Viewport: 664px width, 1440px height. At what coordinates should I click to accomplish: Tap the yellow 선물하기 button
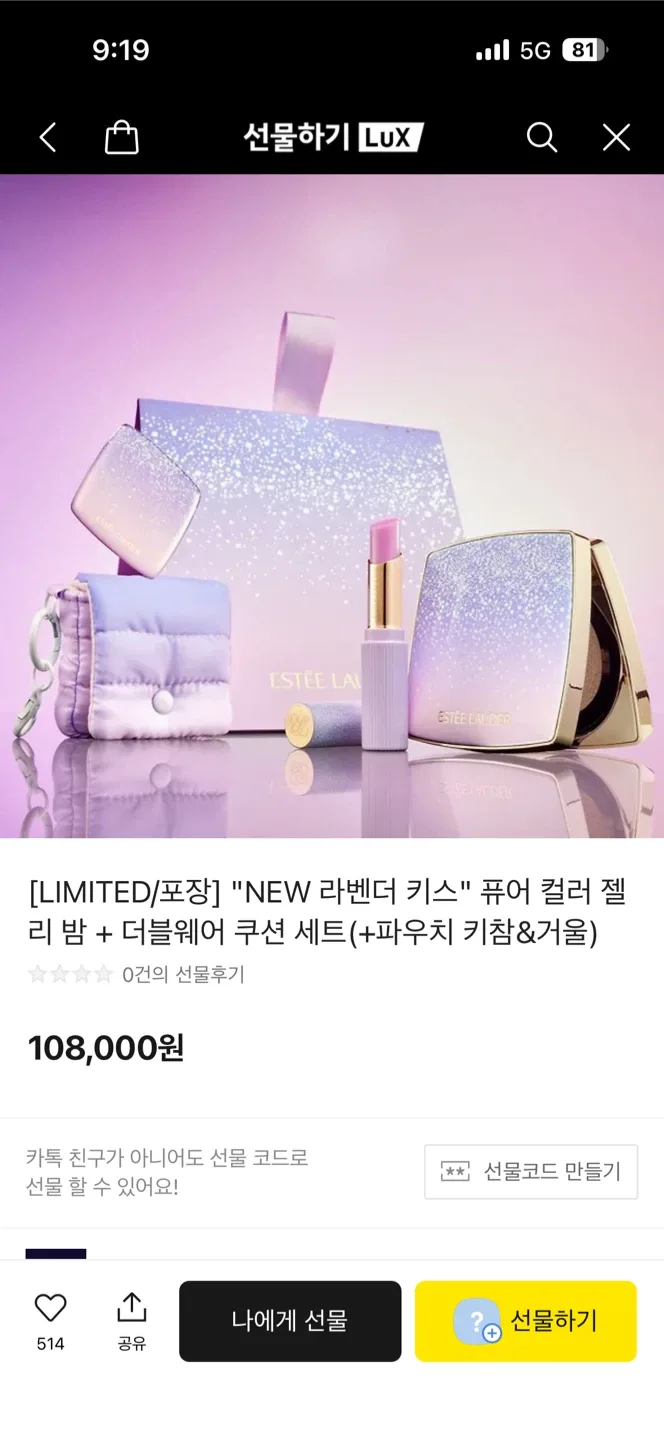point(526,1321)
